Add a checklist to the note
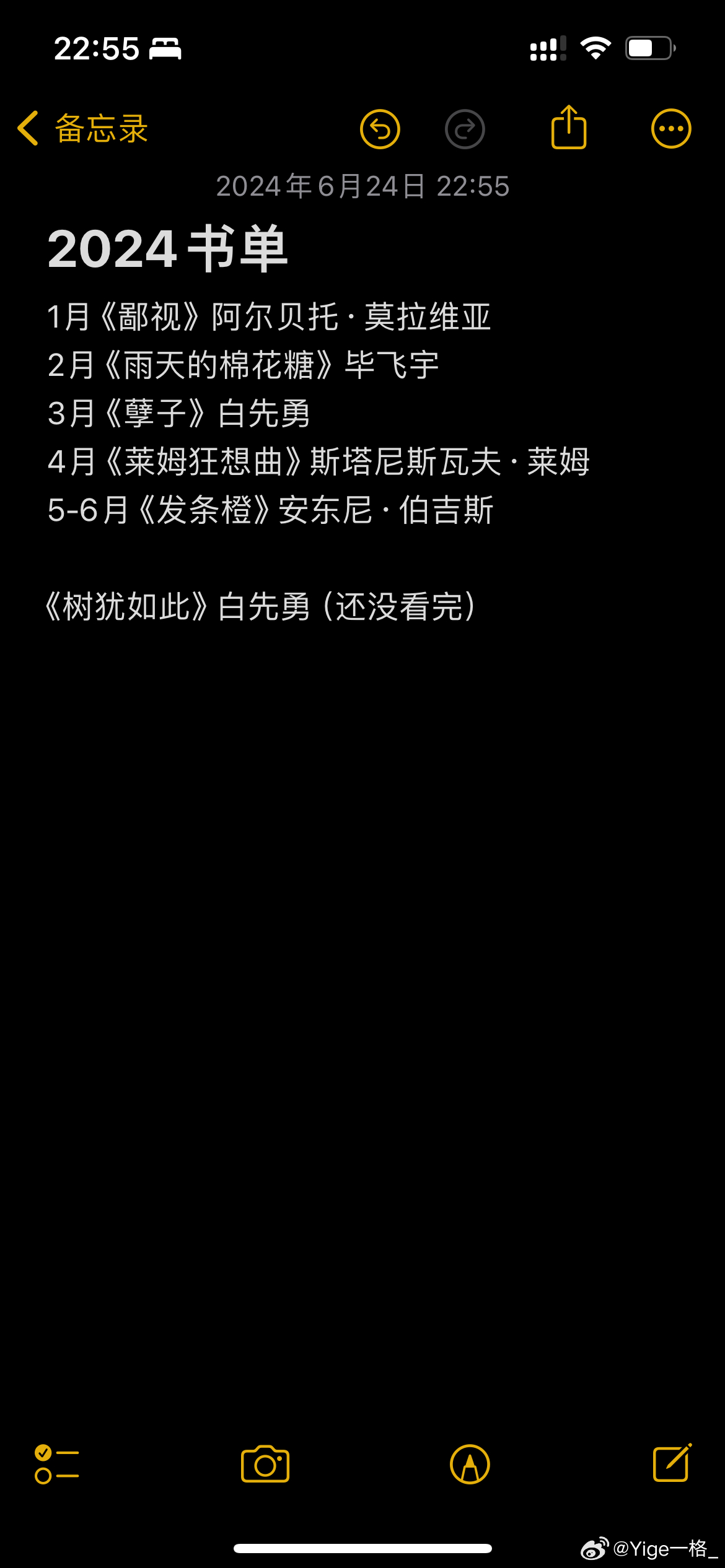Viewport: 725px width, 1568px height. click(x=56, y=1464)
